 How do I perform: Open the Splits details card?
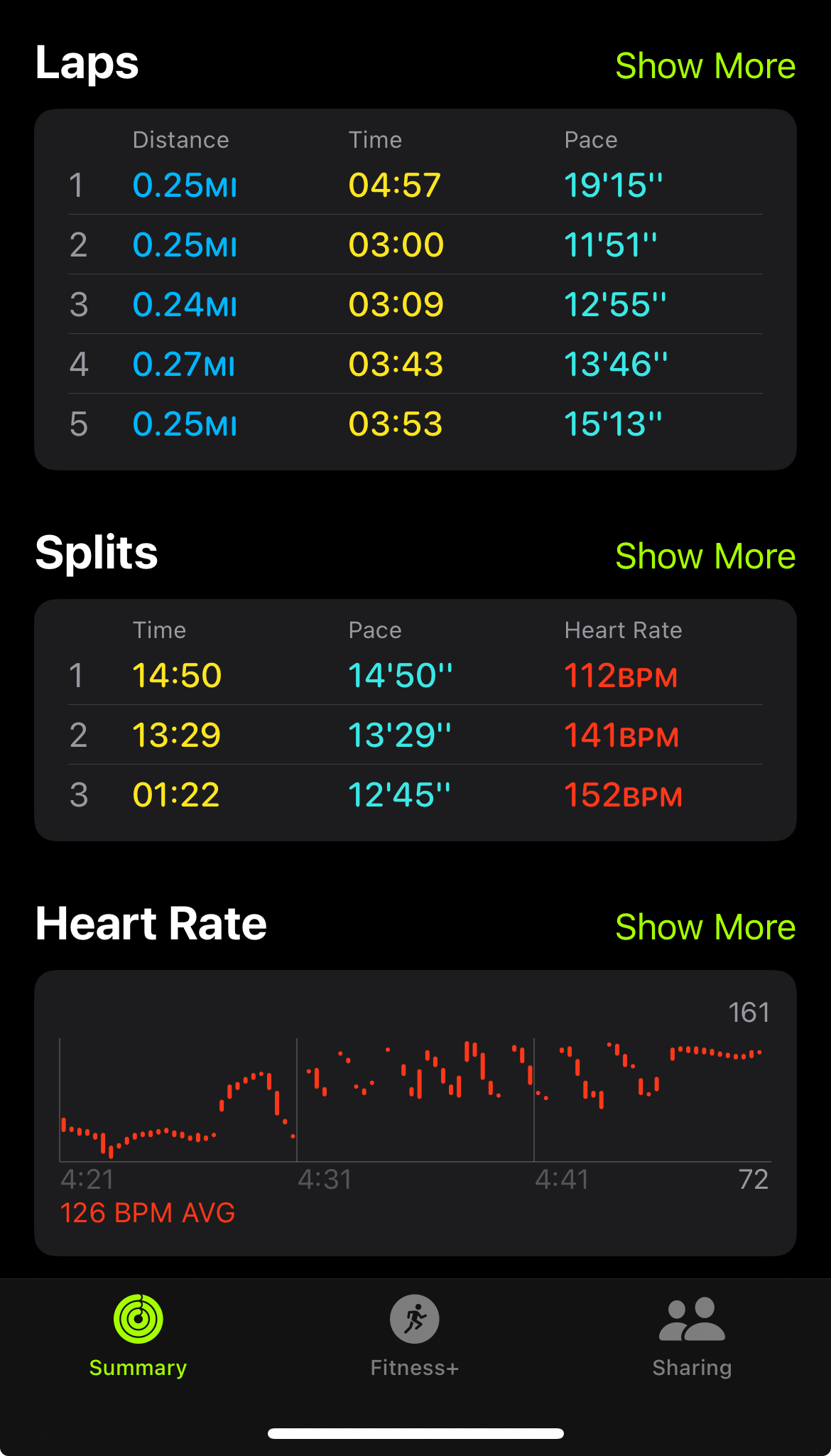point(415,720)
